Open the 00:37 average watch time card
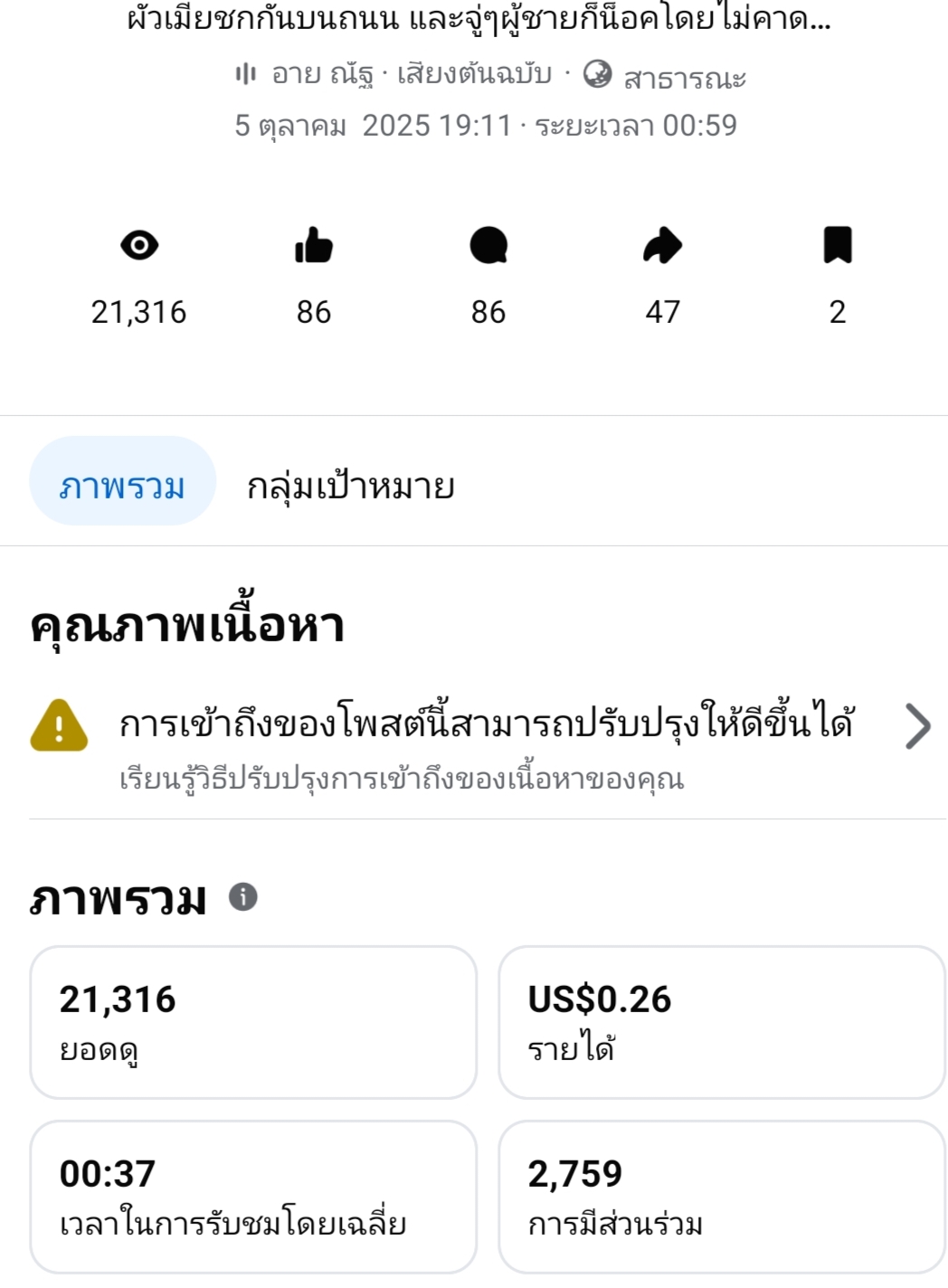Viewport: 948px width, 1288px height. click(x=253, y=1196)
